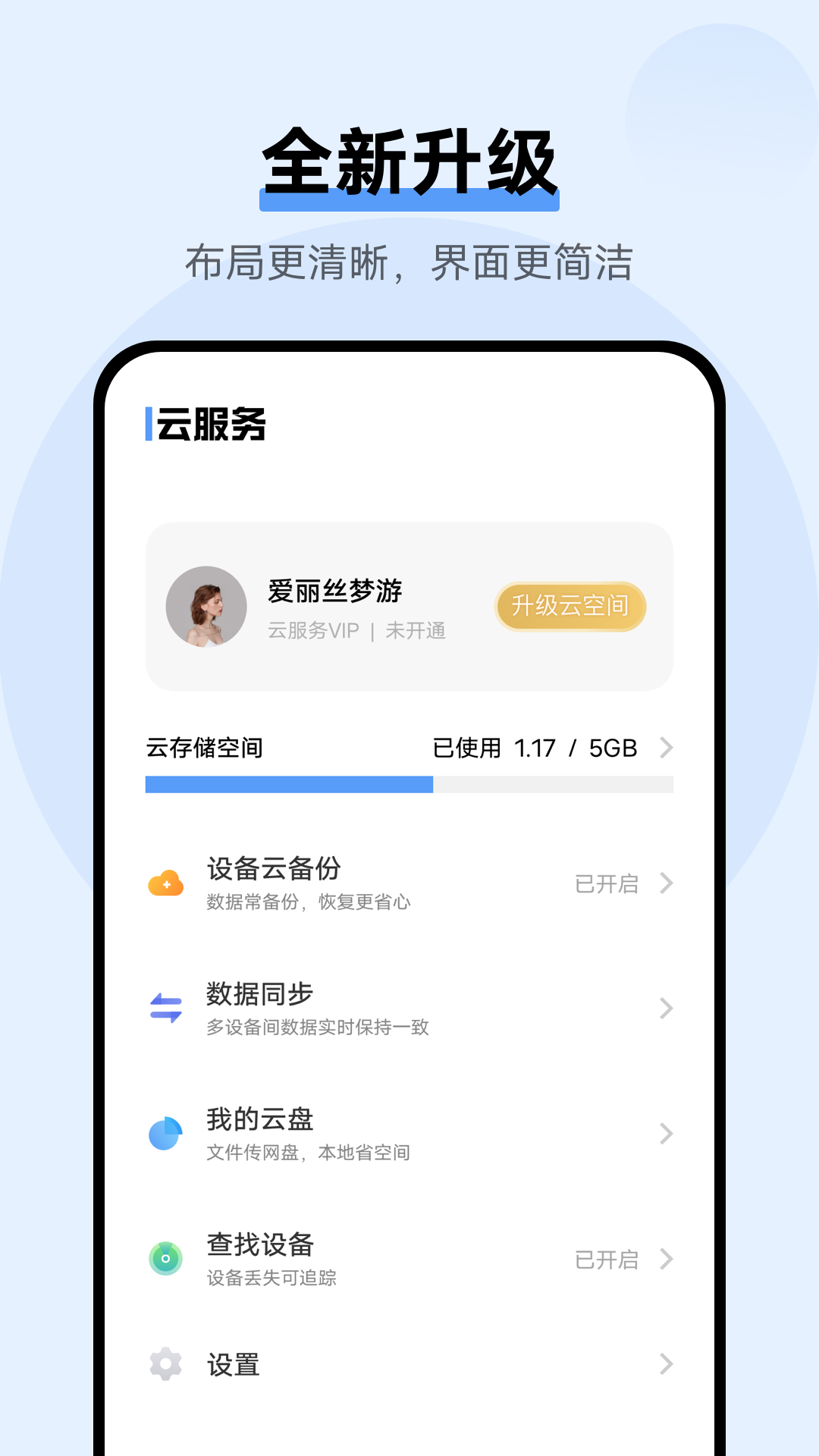Open 数据同步 via its right chevron
Image resolution: width=819 pixels, height=1456 pixels.
tap(666, 1009)
